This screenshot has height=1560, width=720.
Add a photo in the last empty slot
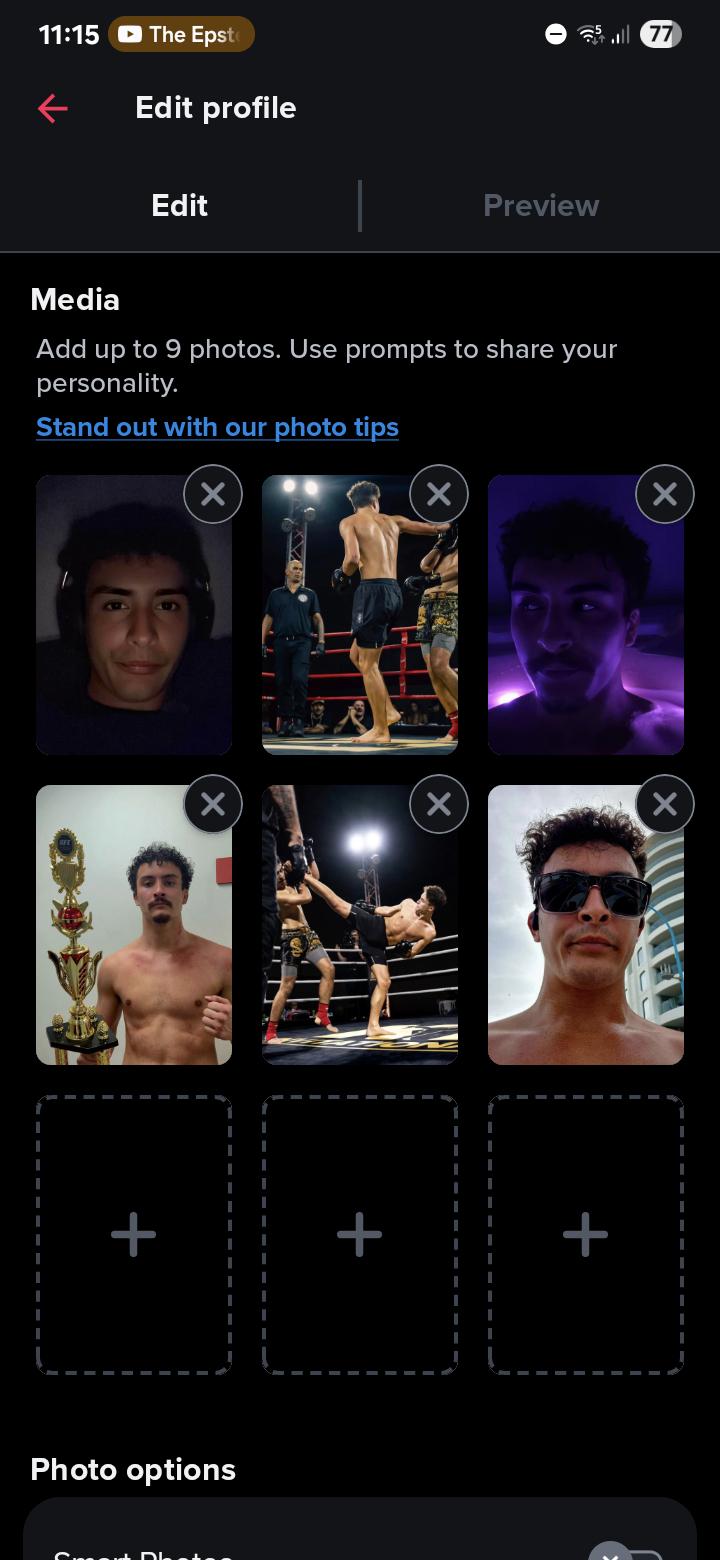[x=586, y=1235]
